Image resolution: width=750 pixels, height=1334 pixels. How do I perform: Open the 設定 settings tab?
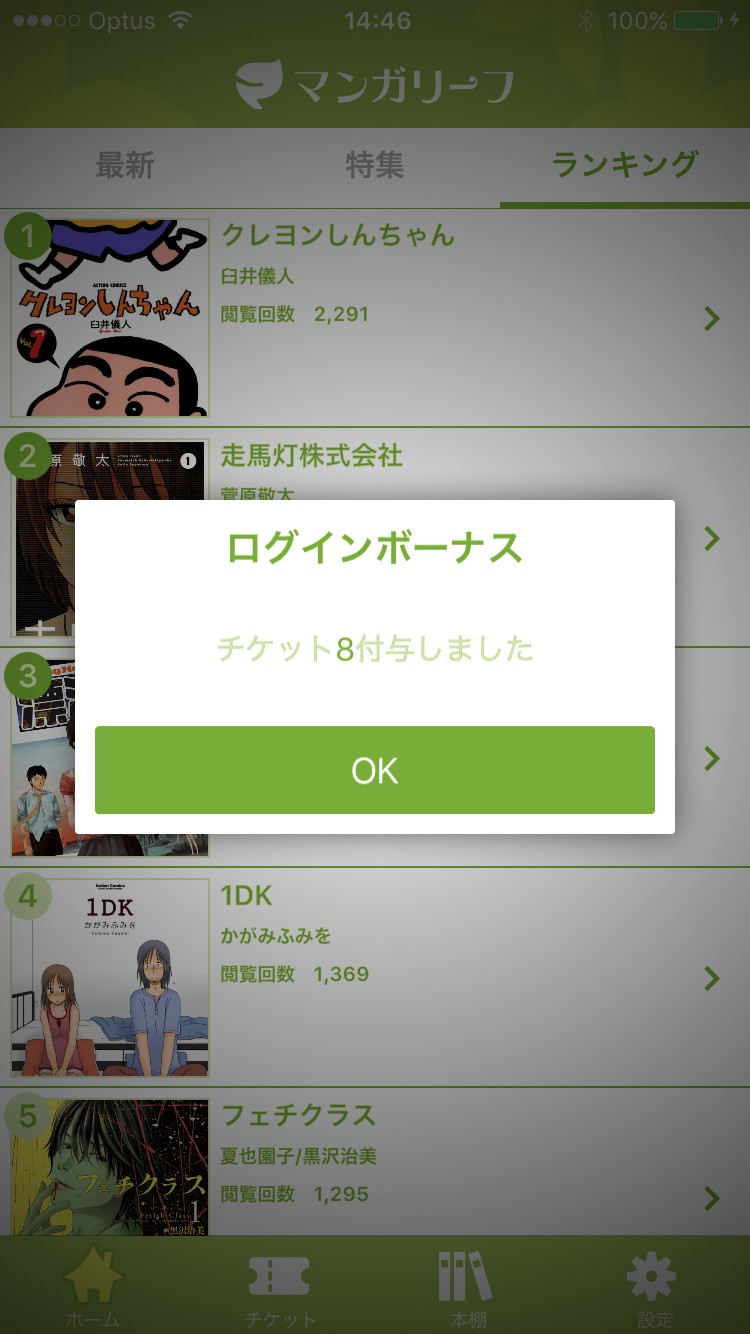654,1288
